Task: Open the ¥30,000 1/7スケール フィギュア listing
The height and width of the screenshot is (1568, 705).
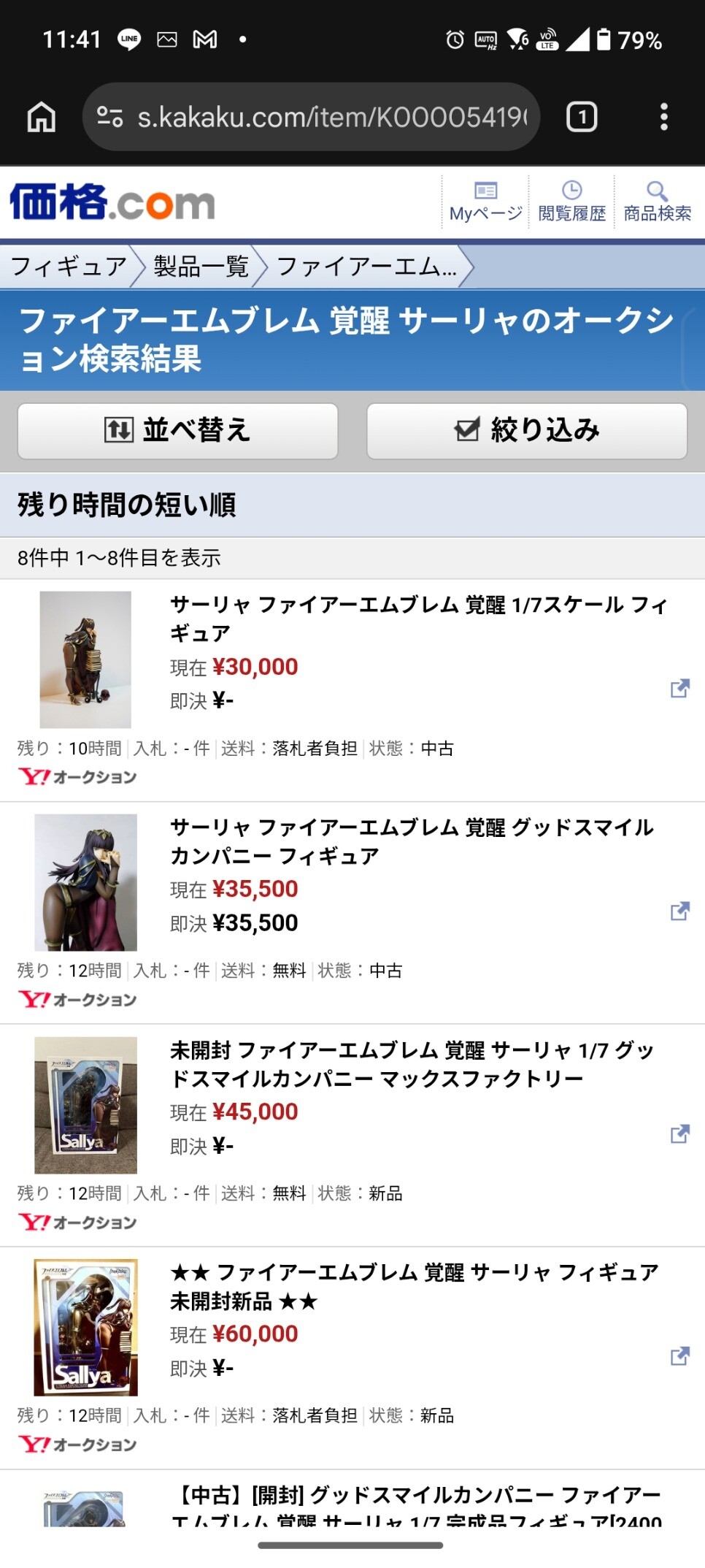Action: [418, 619]
